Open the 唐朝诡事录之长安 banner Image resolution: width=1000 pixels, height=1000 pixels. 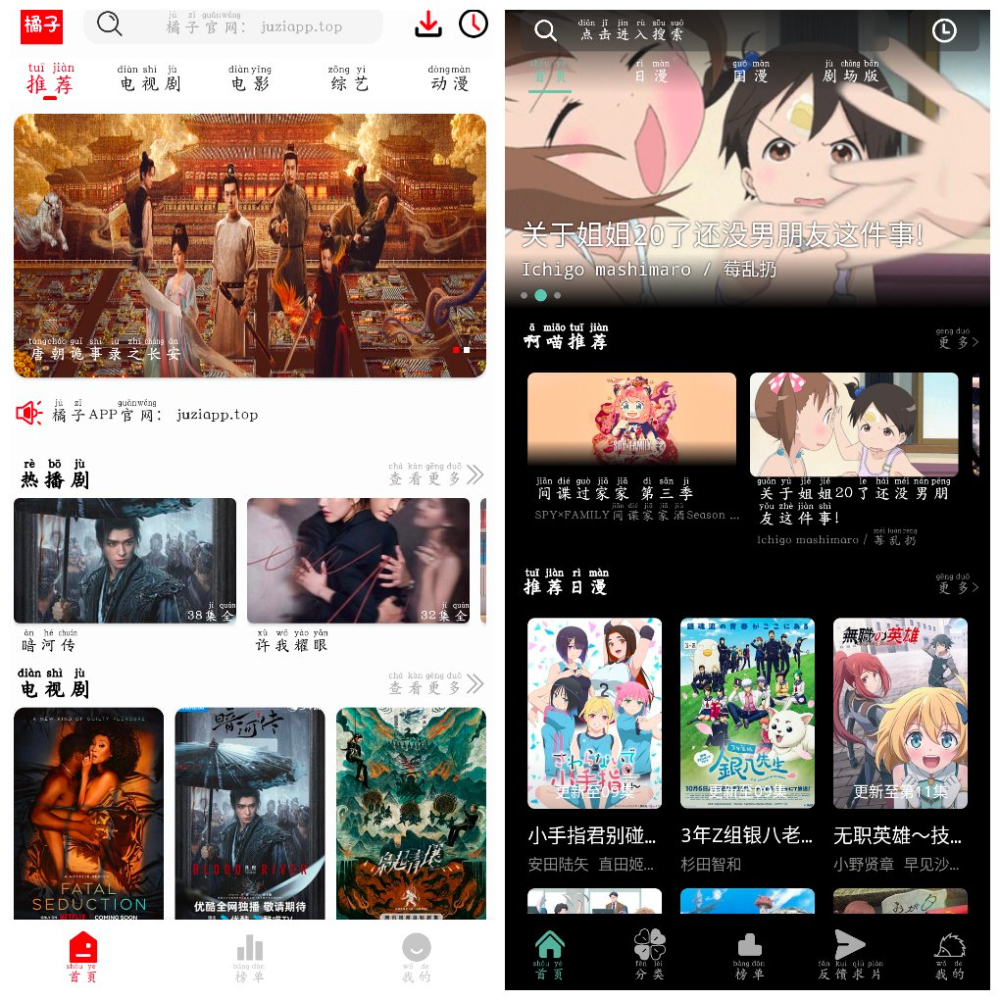click(250, 245)
